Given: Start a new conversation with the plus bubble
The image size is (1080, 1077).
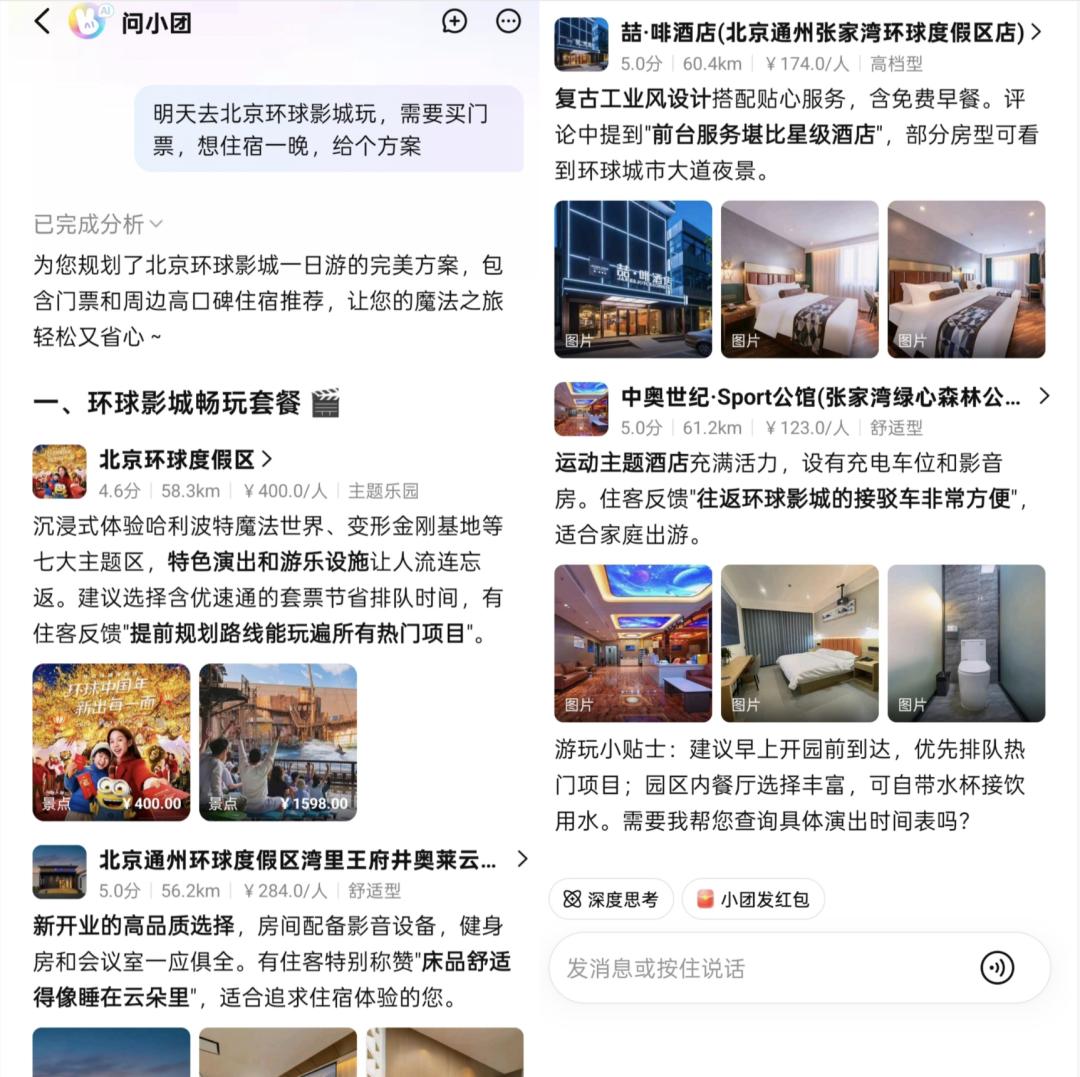Looking at the screenshot, I should pyautogui.click(x=455, y=21).
